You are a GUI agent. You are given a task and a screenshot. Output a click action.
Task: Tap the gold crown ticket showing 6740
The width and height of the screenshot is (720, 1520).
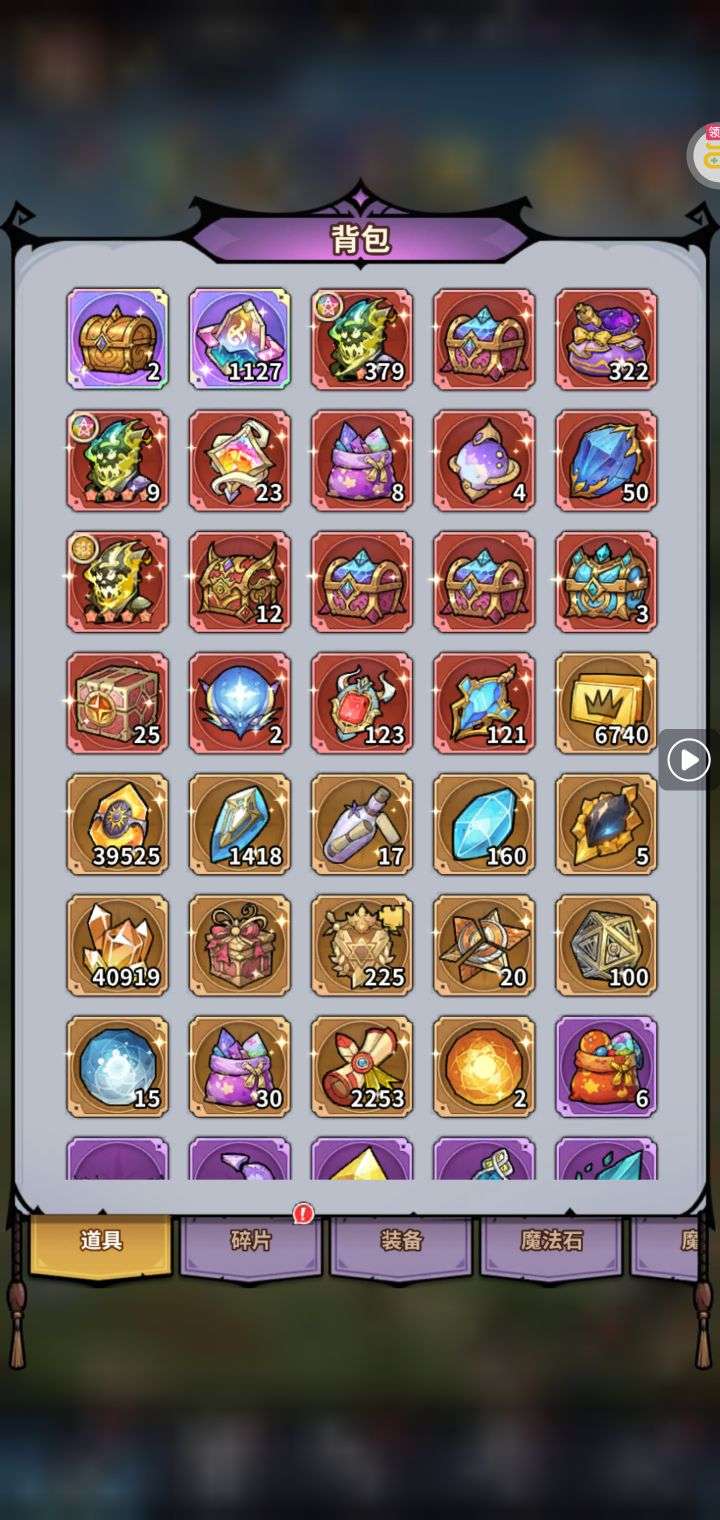(x=606, y=703)
